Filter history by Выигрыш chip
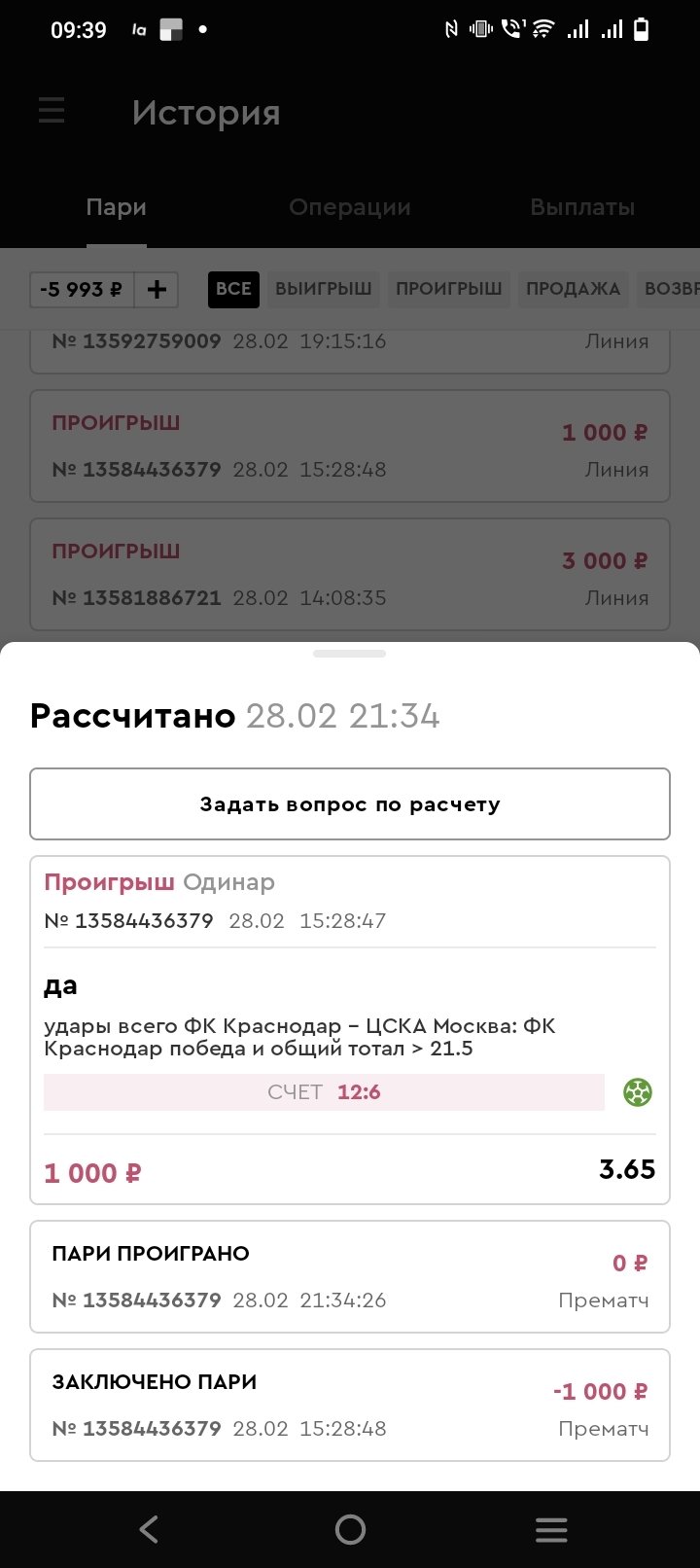Viewport: 700px width, 1568px height. pos(323,289)
